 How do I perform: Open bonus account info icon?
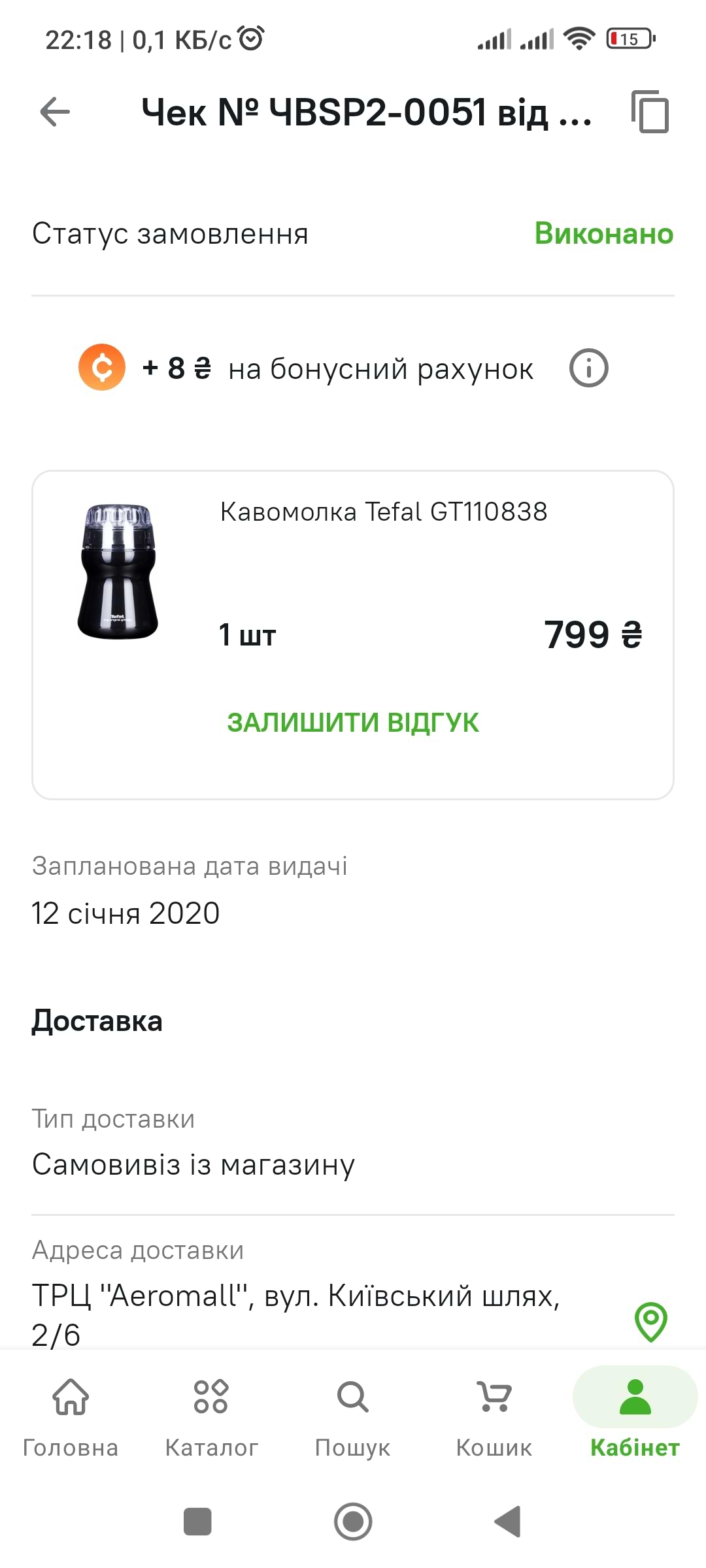pos(588,368)
